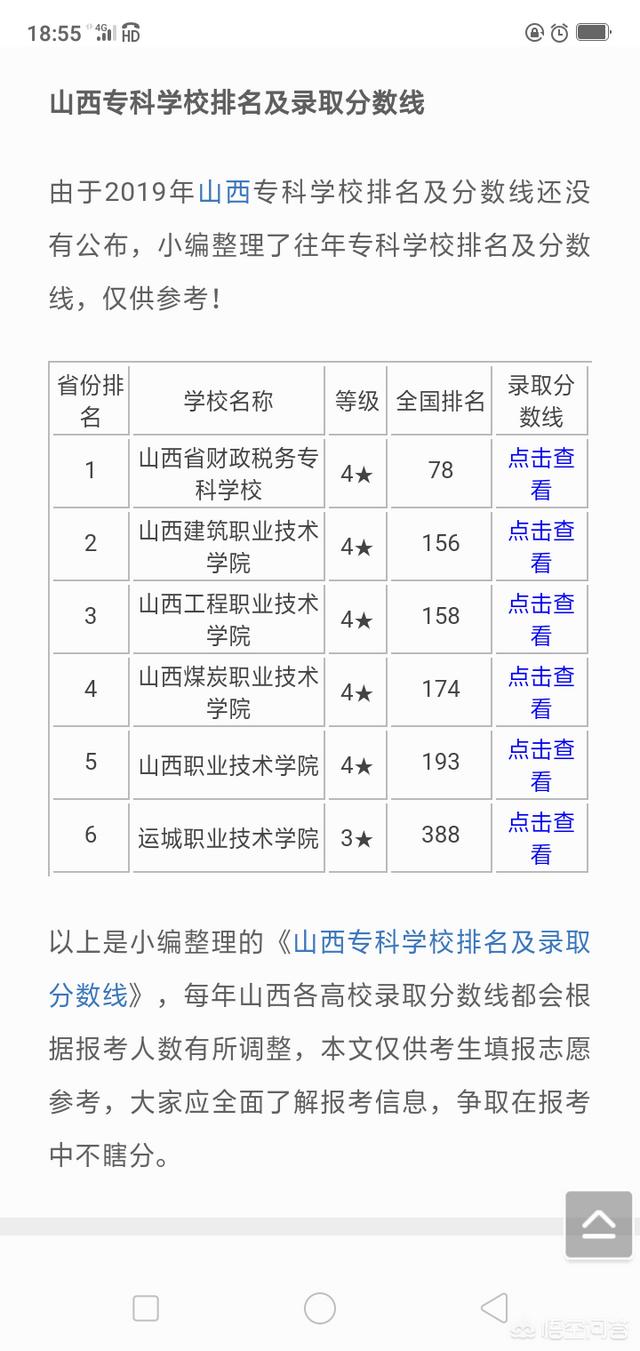View the score line for 山西省财政税务专科学校
Screen dimensions: 640x1351
point(541,474)
